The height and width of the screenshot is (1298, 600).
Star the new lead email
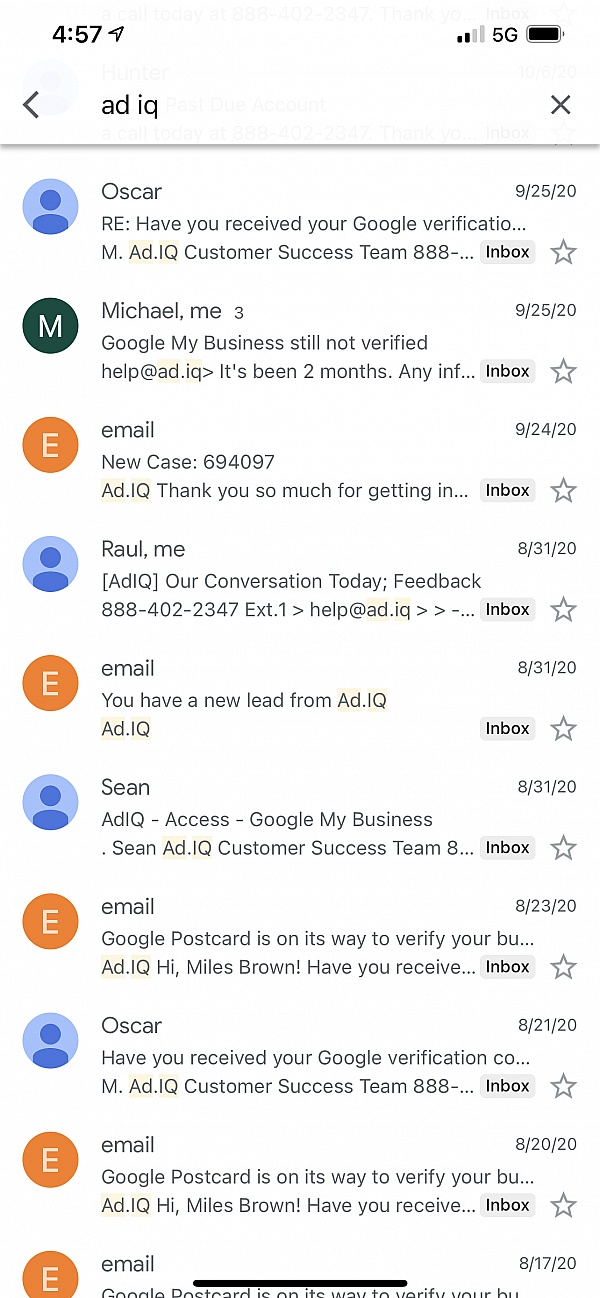point(564,729)
